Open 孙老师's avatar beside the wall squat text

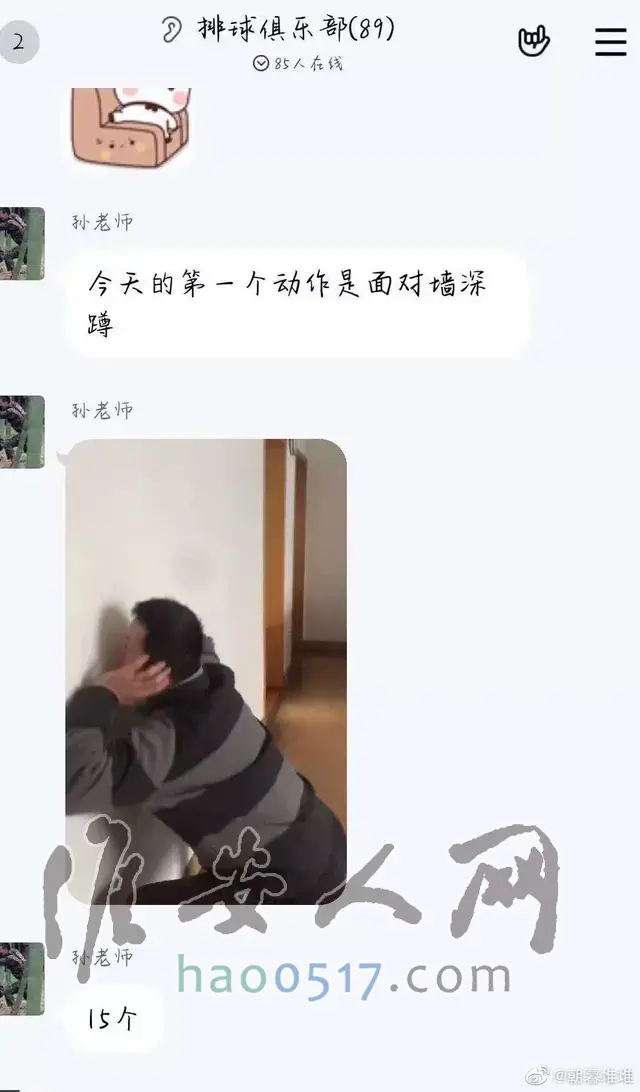click(x=21, y=243)
